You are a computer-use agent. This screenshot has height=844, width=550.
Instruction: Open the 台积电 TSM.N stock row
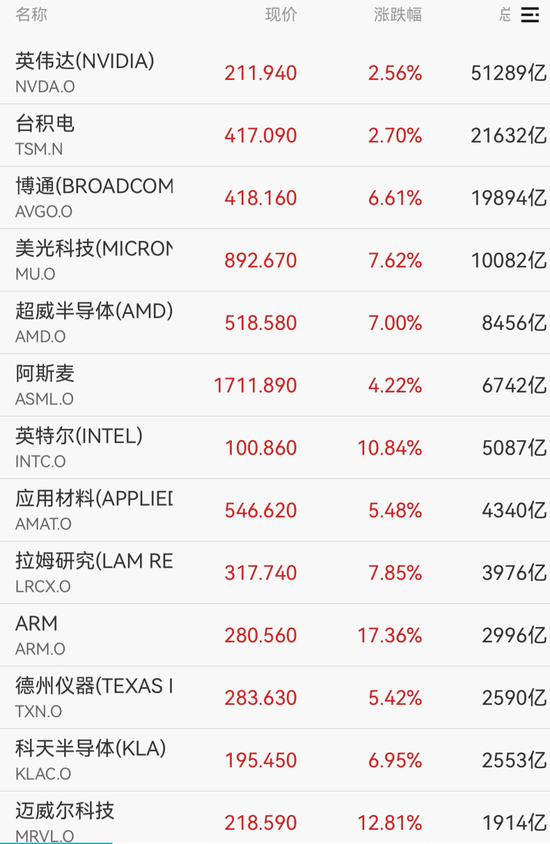[275, 135]
